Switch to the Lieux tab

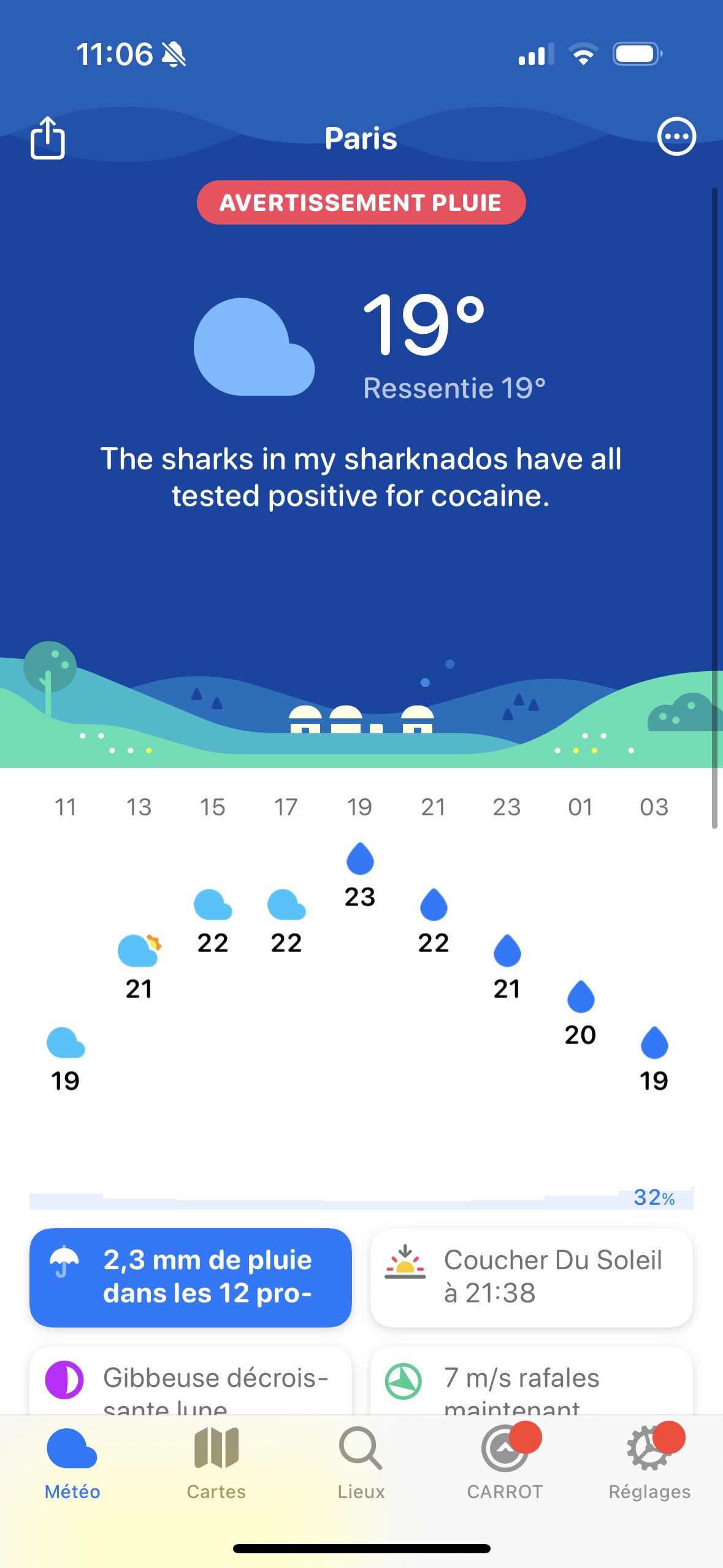click(x=361, y=1464)
